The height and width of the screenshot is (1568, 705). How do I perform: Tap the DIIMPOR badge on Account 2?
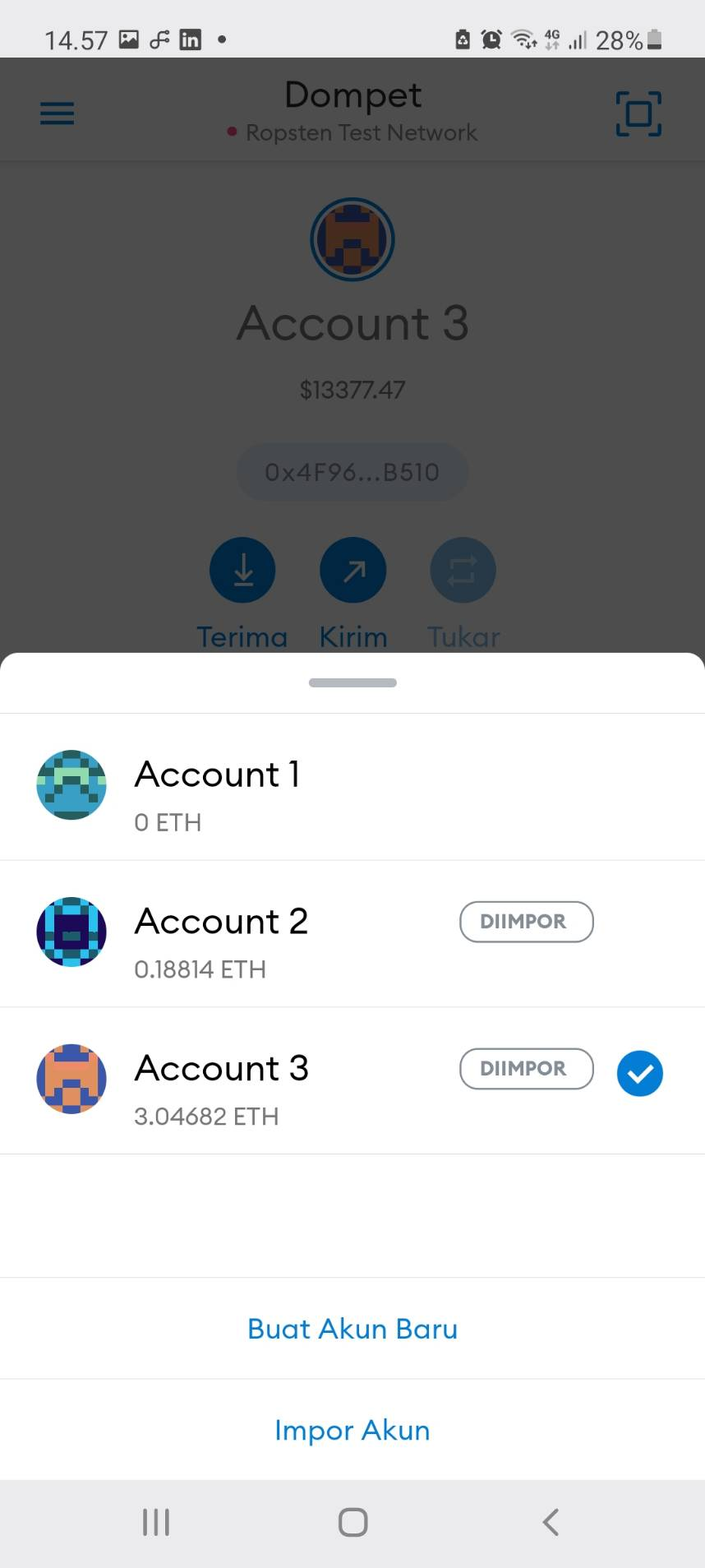point(526,922)
